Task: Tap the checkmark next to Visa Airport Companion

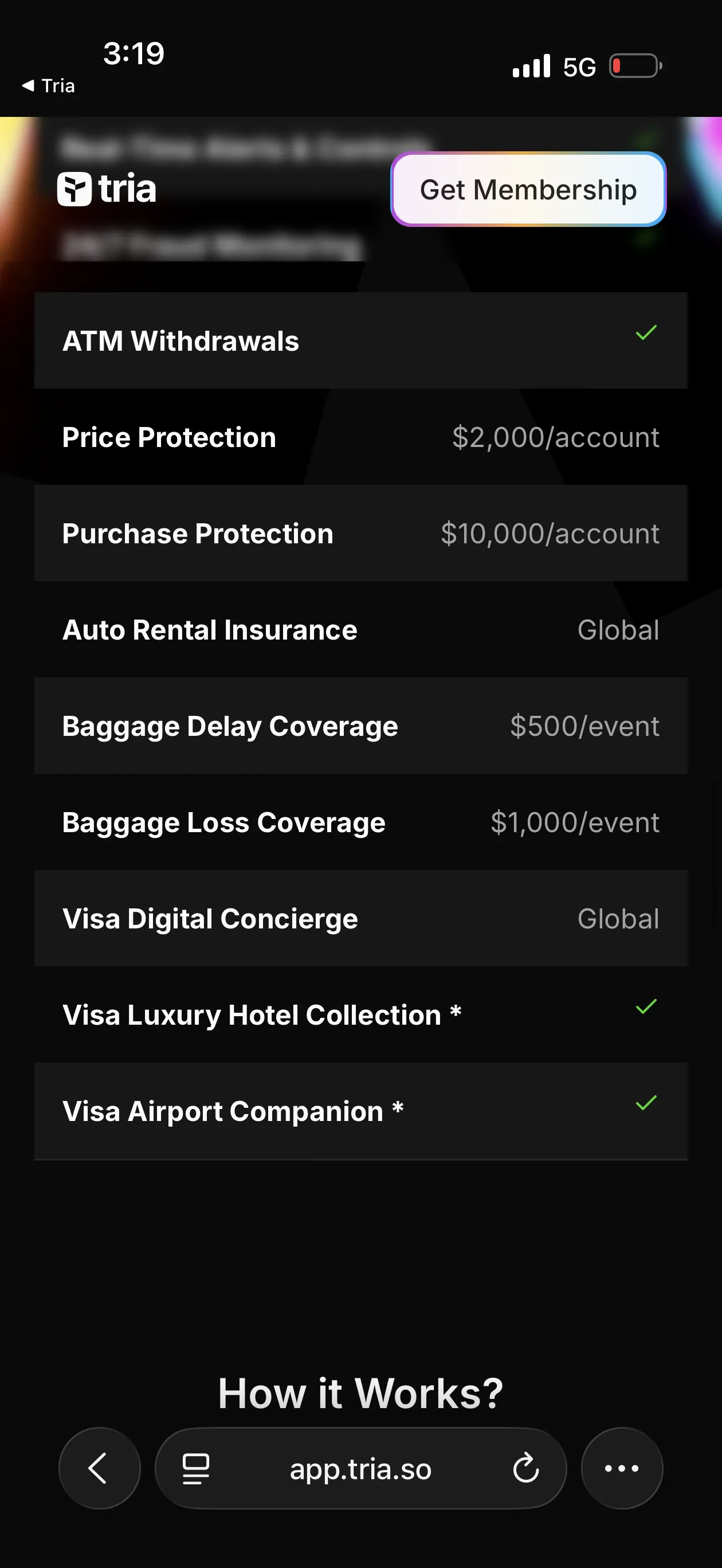Action: [x=645, y=1103]
